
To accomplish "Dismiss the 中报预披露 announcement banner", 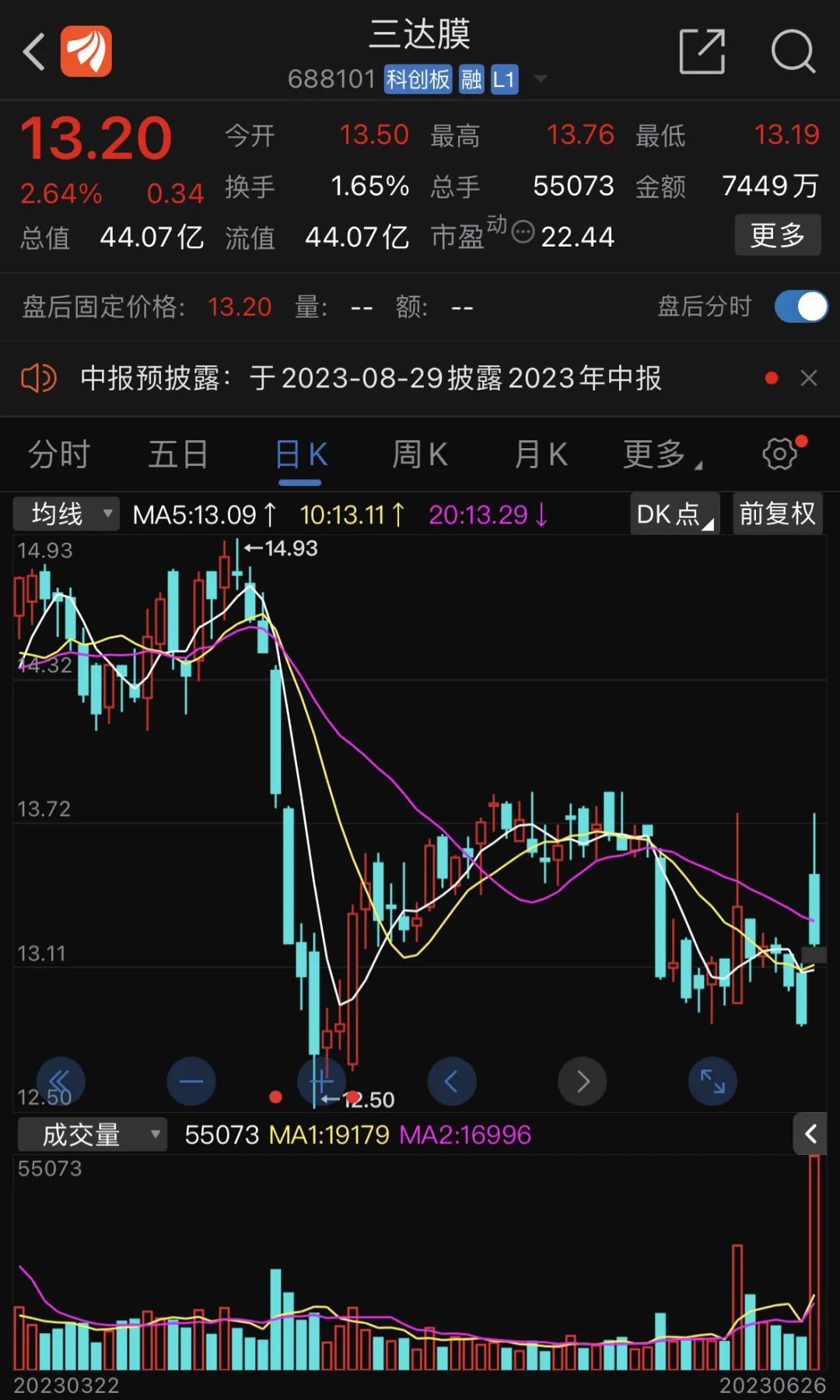I will pos(809,378).
